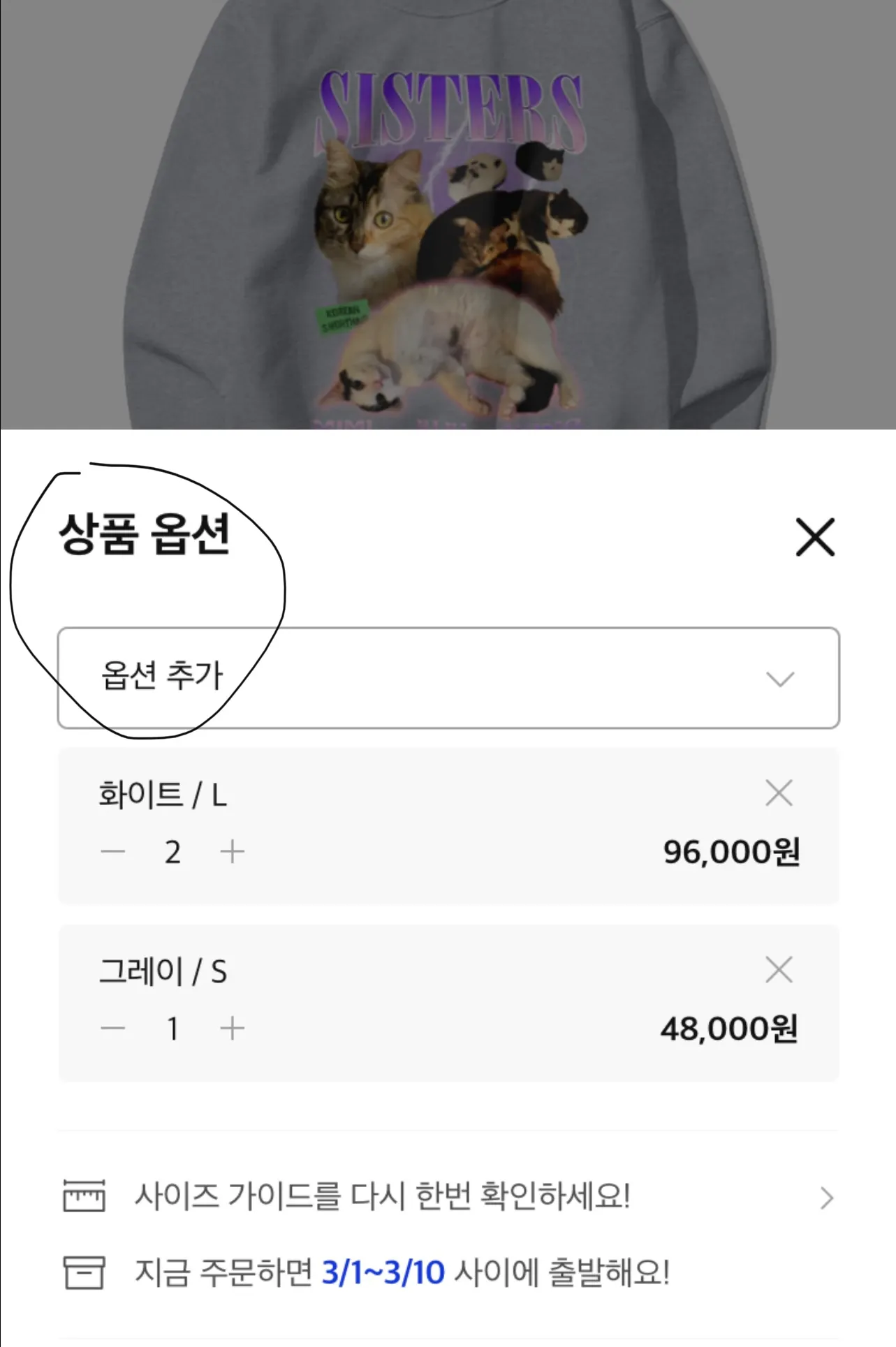
Task: Increase quantity of 화이트 / L
Action: [232, 852]
